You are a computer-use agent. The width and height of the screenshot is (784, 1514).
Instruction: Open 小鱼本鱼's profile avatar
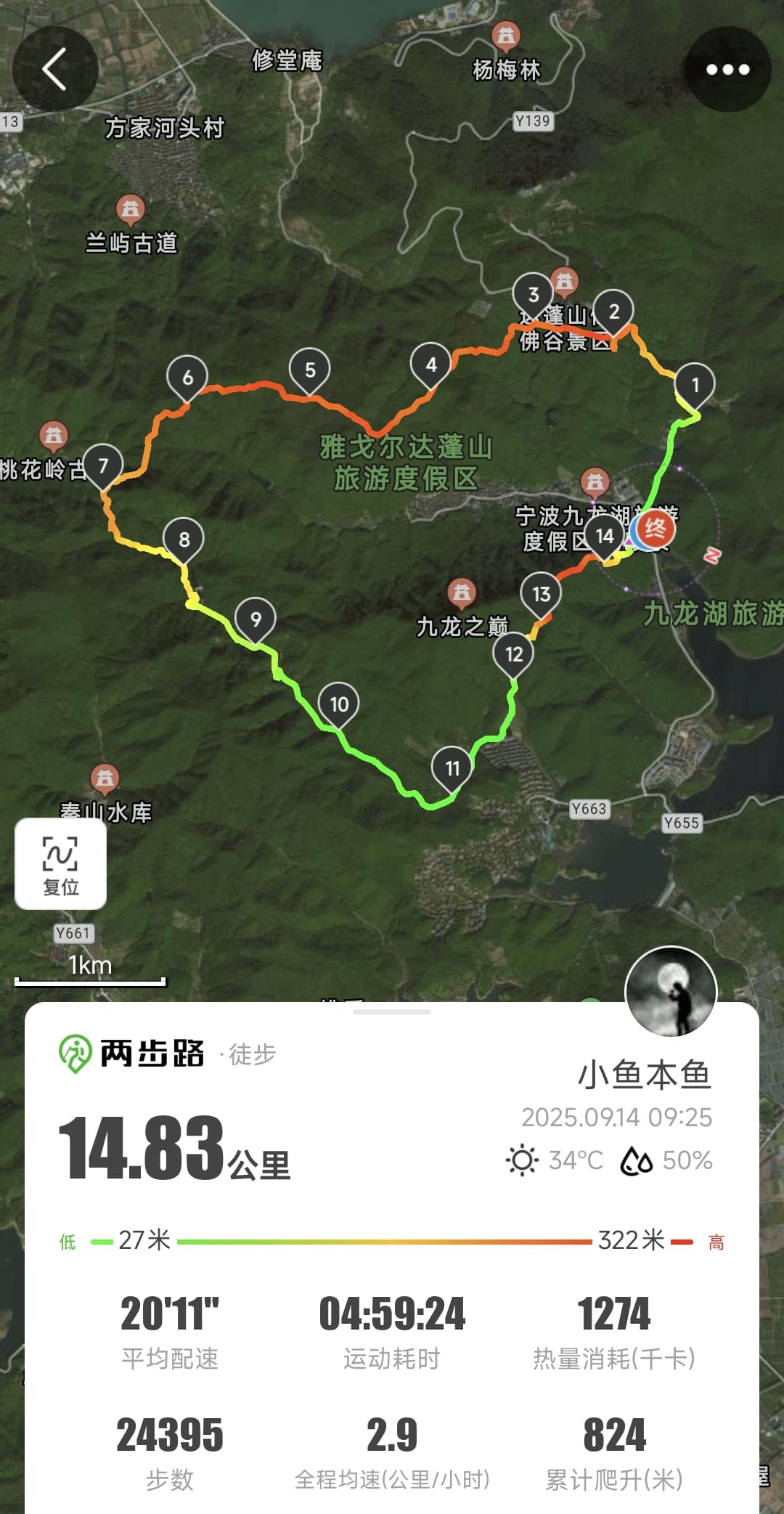[x=671, y=992]
